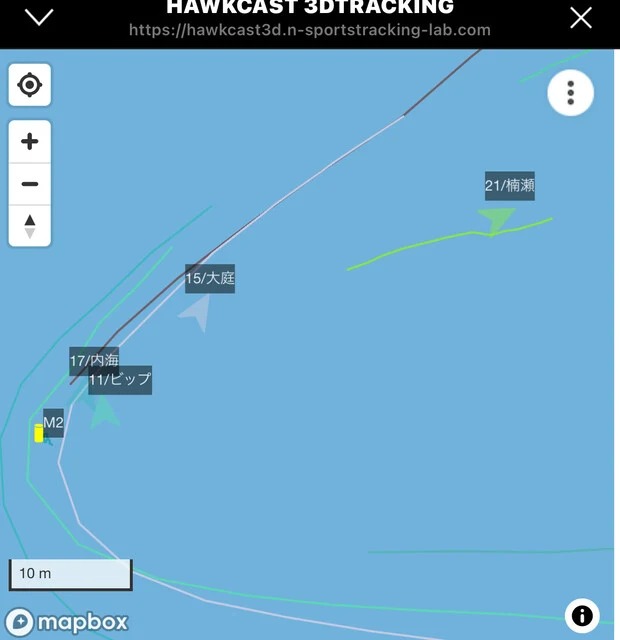620x640 pixels.
Task: Open the Mapbox logo link
Action: click(67, 622)
